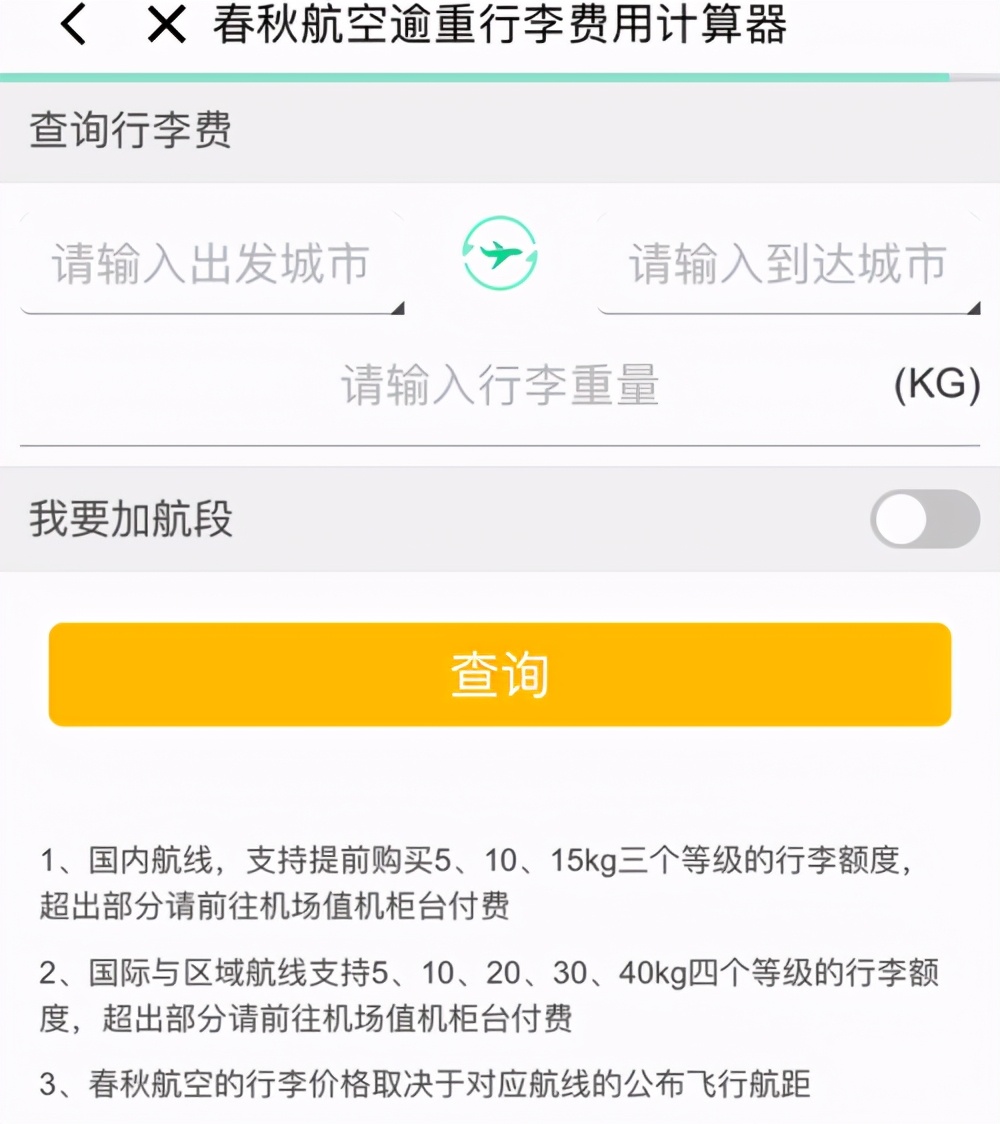Viewport: 1000px width, 1124px height.
Task: Switch on the add flight segment option
Action: pos(921,518)
